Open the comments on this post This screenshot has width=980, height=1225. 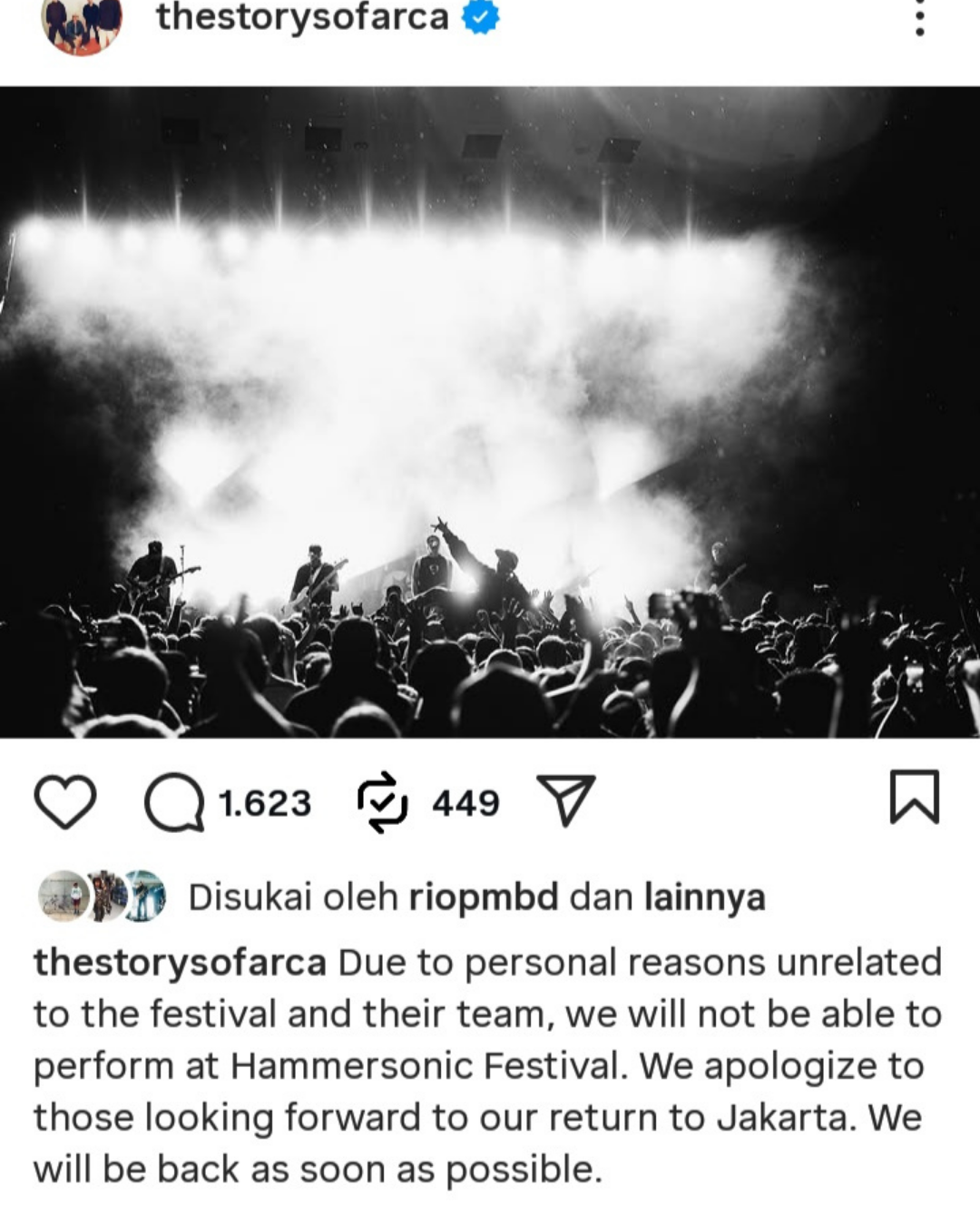coord(174,802)
